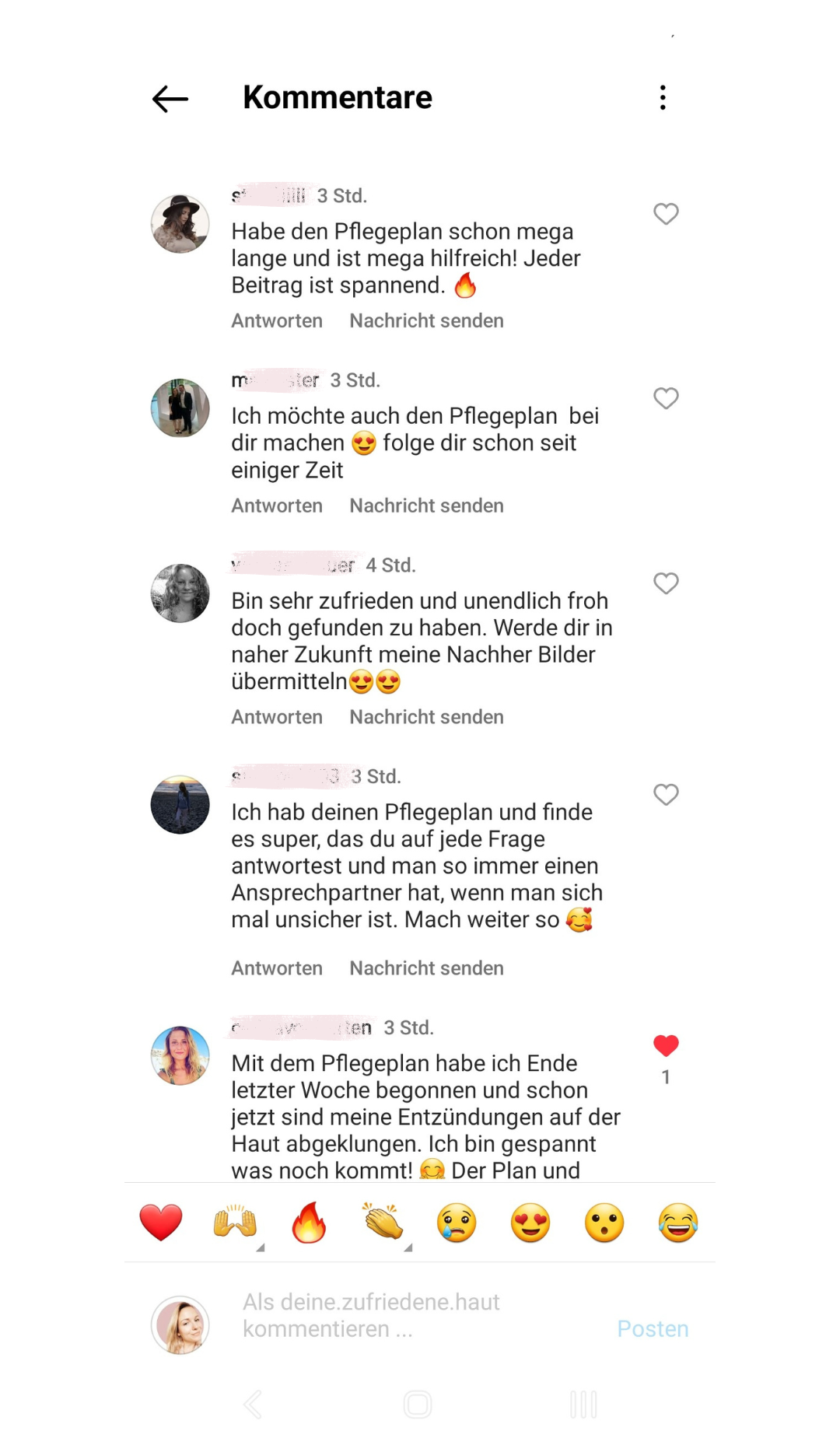Unlike the comment 'Mit dem Pflegeplan habe ich Ende'
This screenshot has height=1445, width=840.
[x=666, y=1046]
